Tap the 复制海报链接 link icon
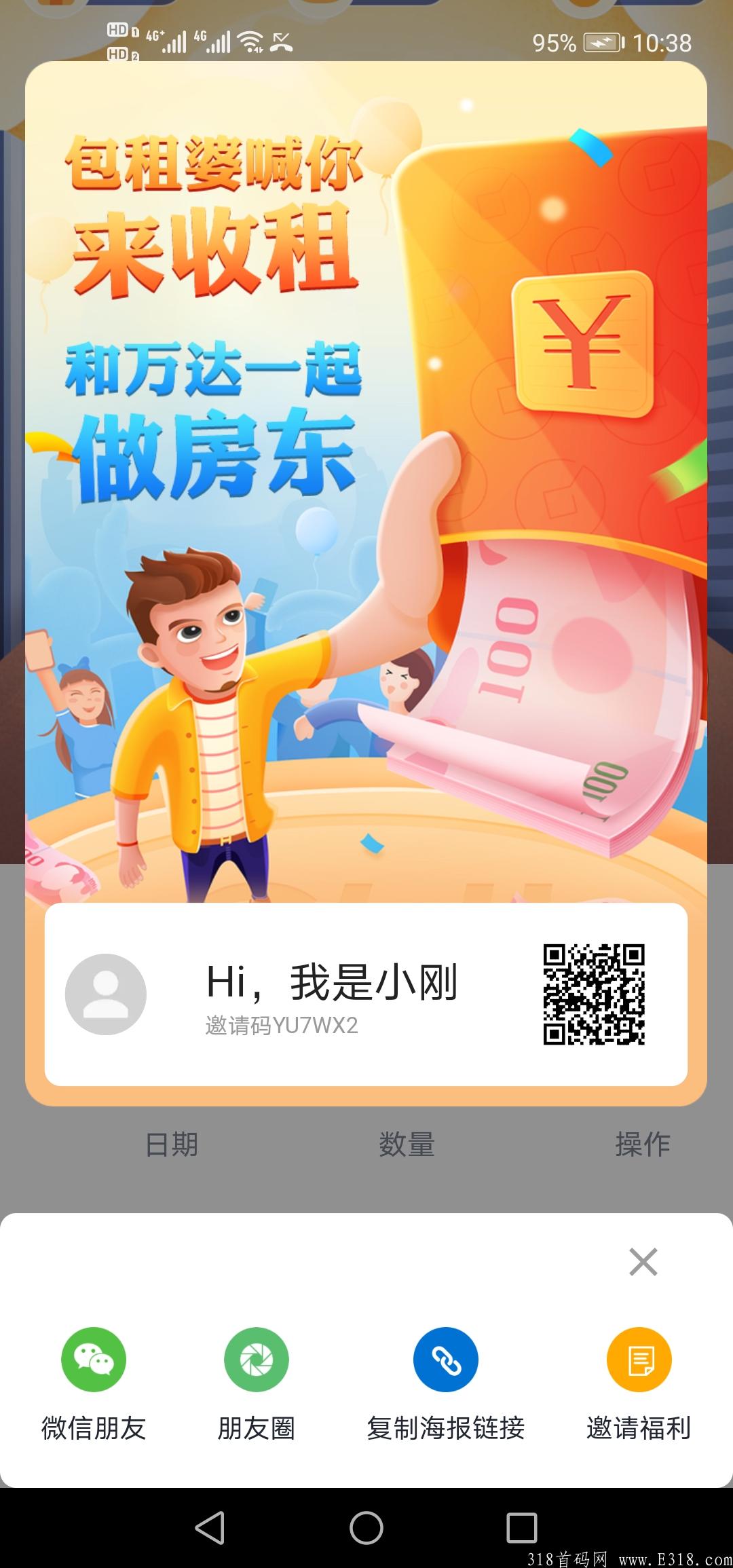The image size is (733, 1568). click(x=446, y=1360)
